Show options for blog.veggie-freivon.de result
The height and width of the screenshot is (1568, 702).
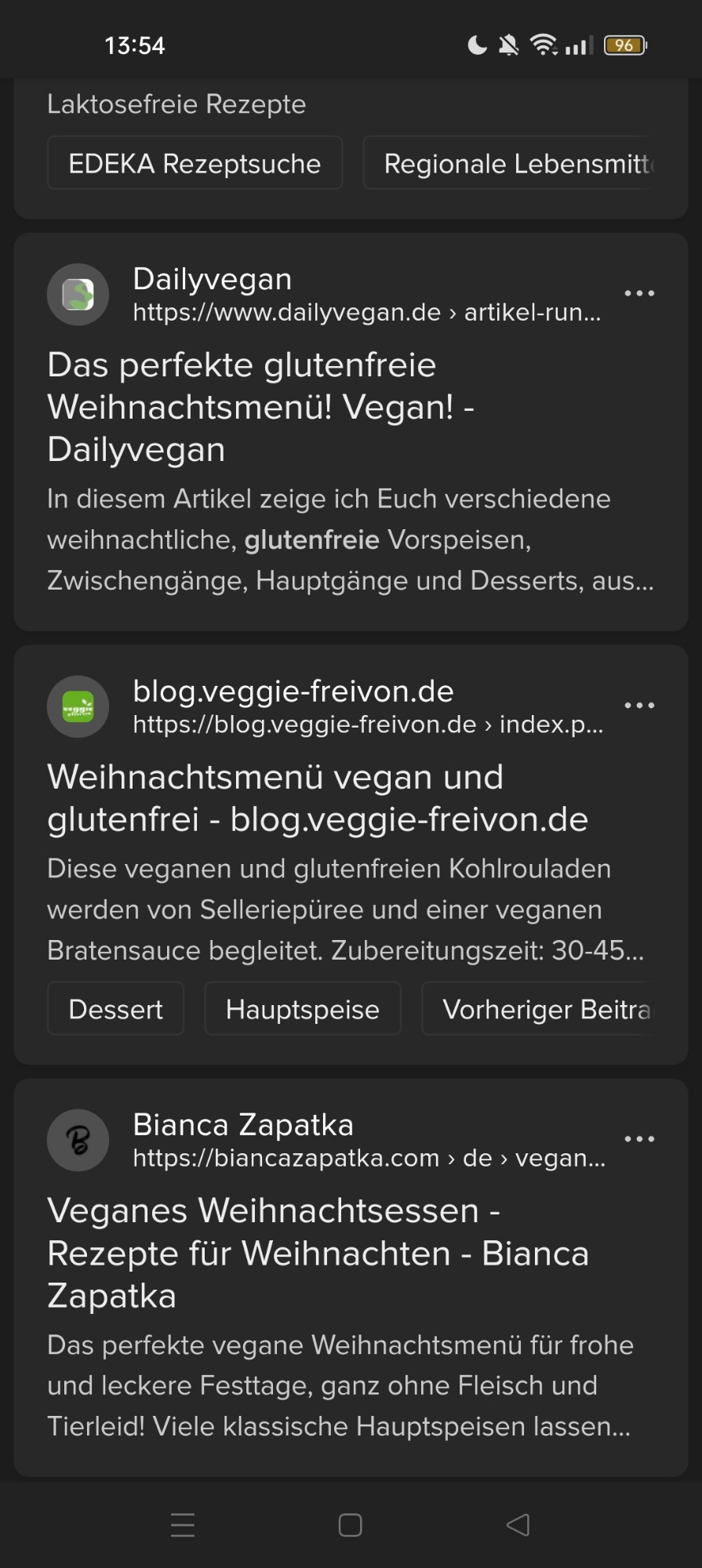click(639, 706)
